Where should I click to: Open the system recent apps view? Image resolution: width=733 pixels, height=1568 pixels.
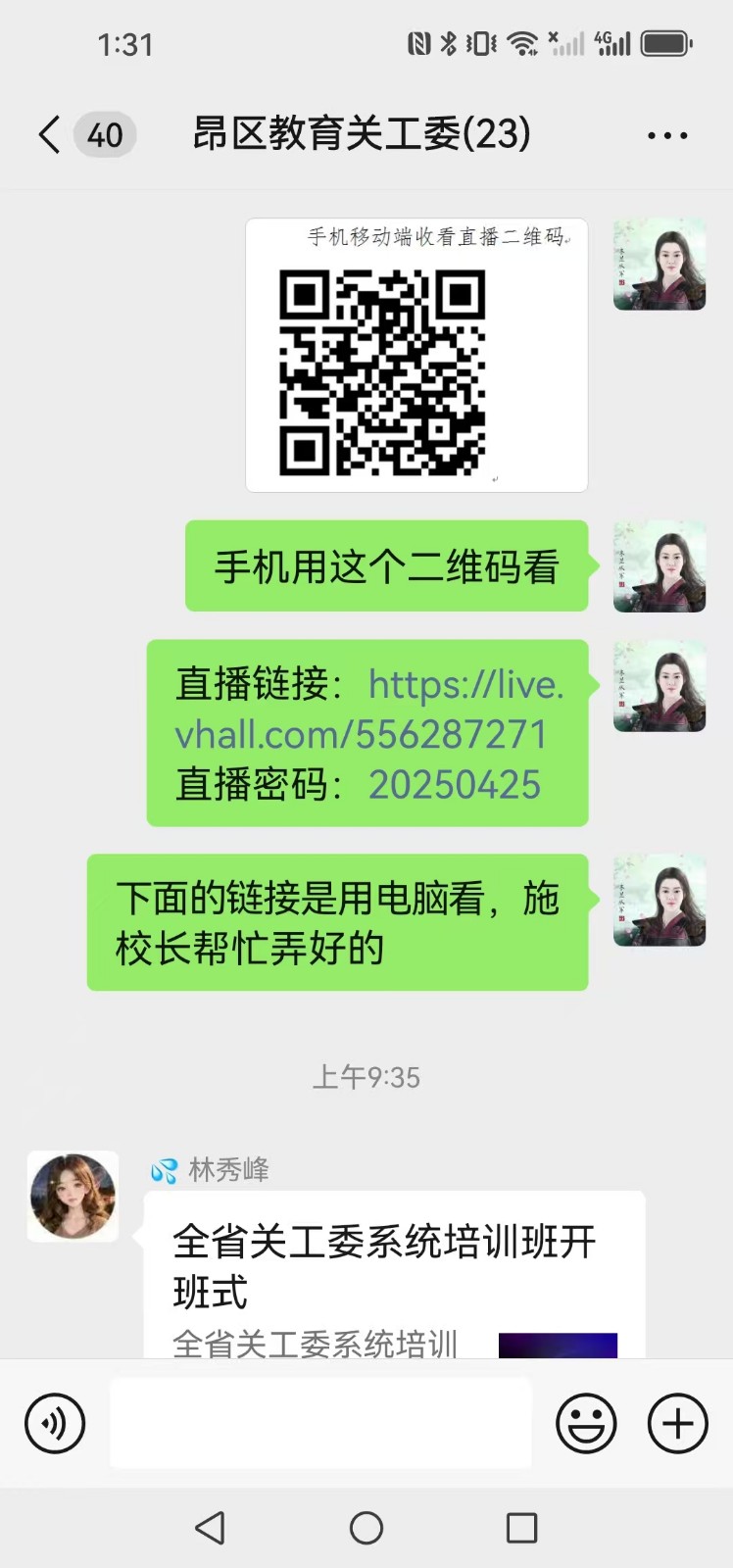521,1527
